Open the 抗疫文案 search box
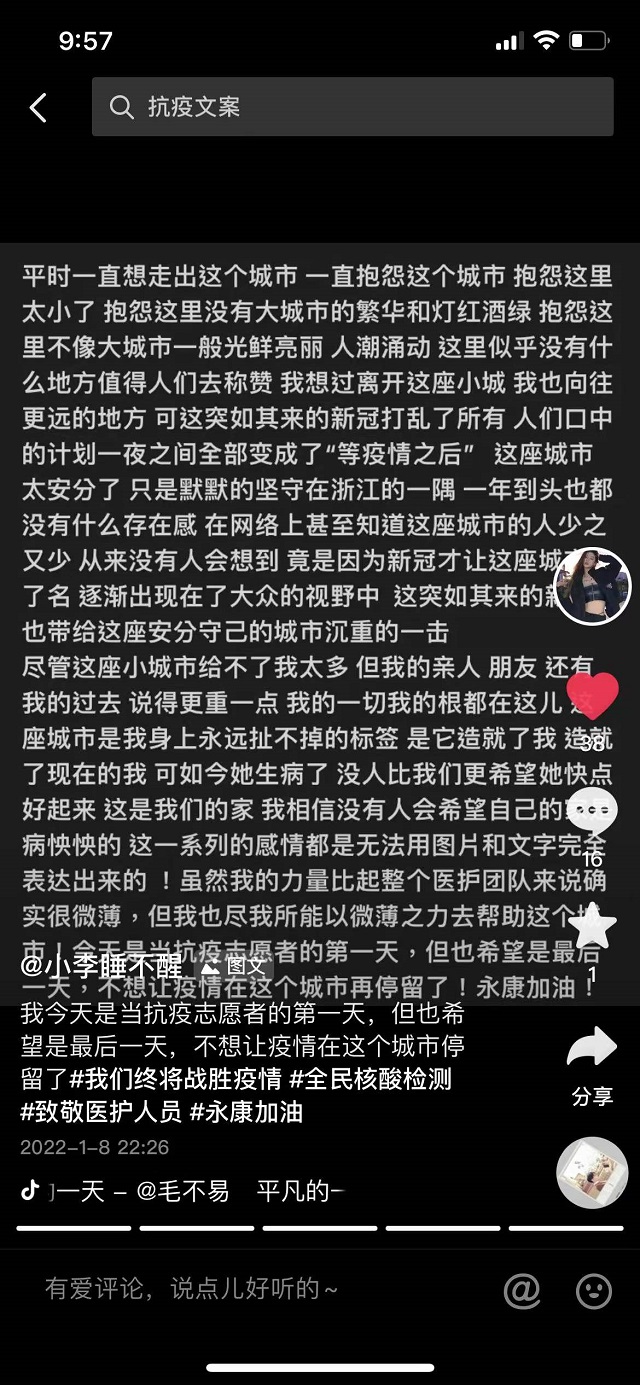This screenshot has height=1385, width=640. (x=352, y=107)
